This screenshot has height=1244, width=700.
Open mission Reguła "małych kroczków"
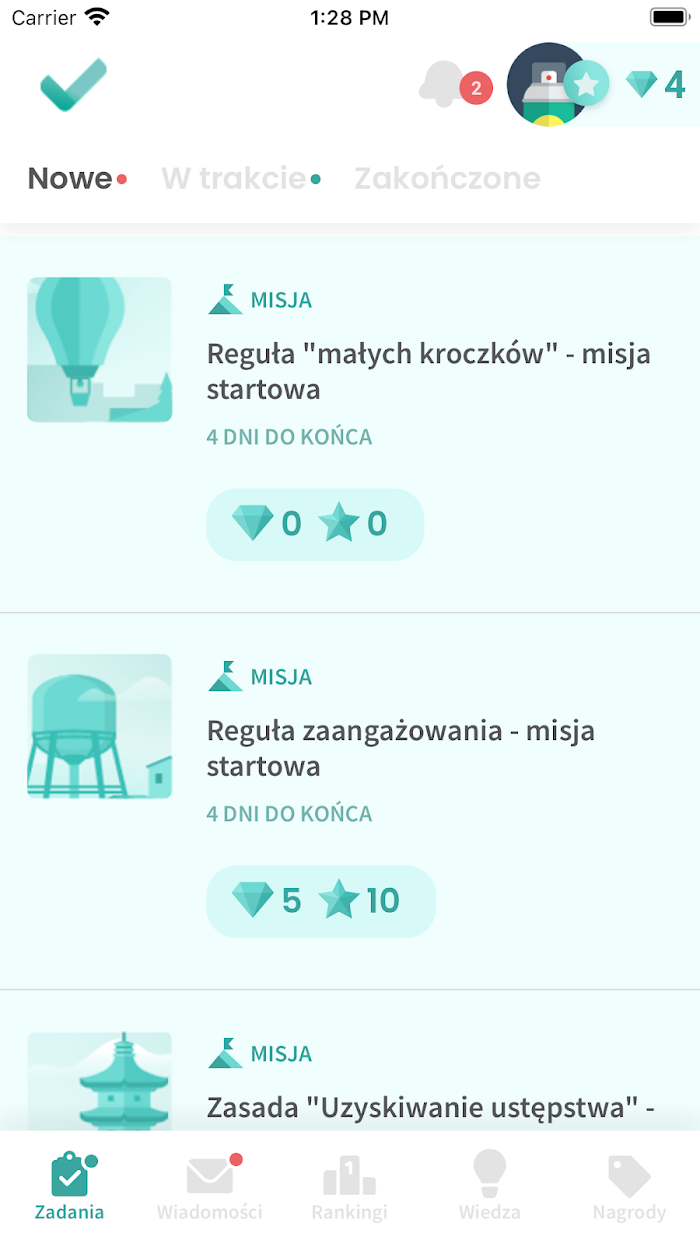[x=428, y=371]
